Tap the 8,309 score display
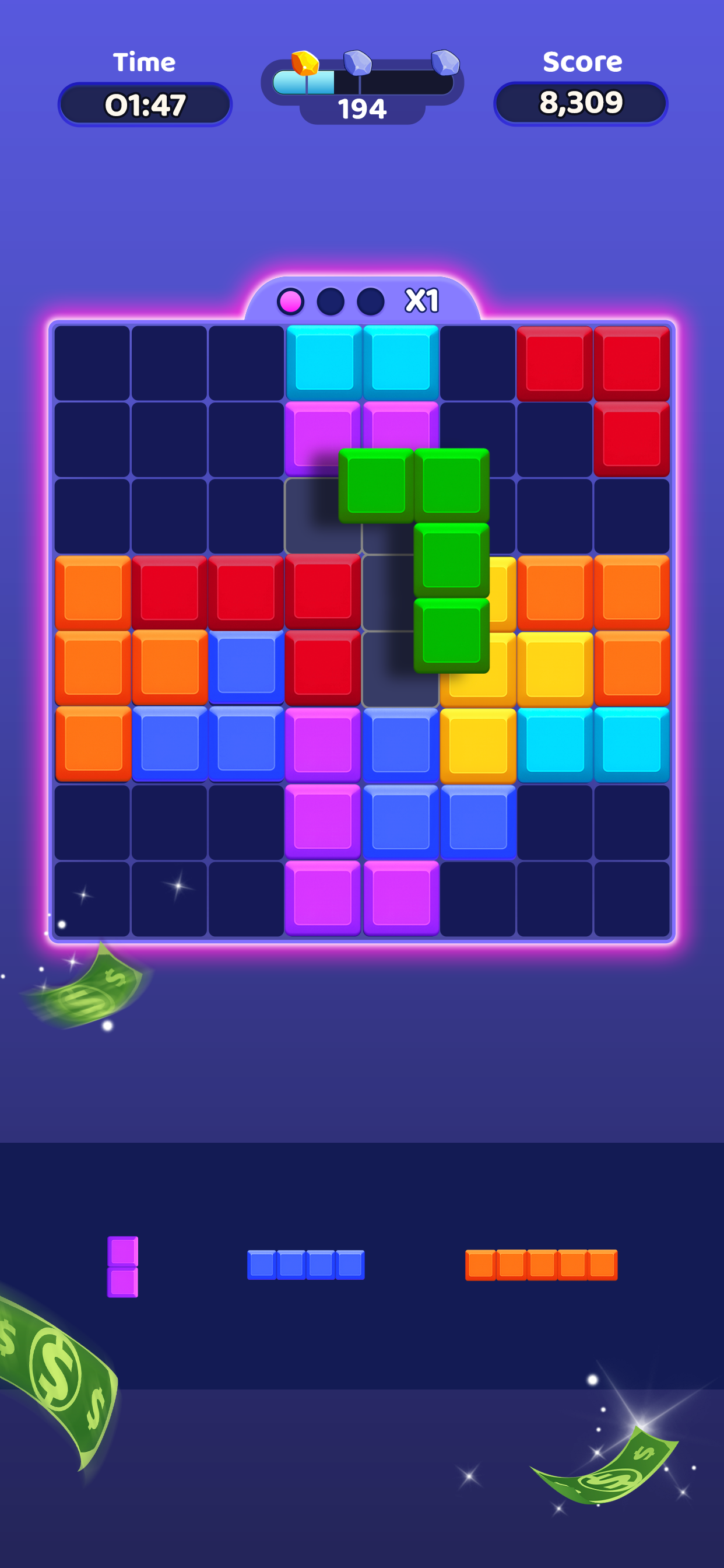 point(581,103)
